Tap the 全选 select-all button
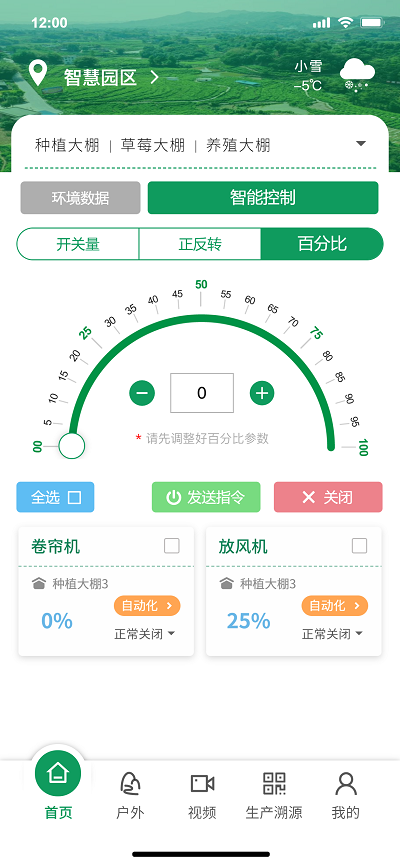The width and height of the screenshot is (400, 865). [55, 497]
